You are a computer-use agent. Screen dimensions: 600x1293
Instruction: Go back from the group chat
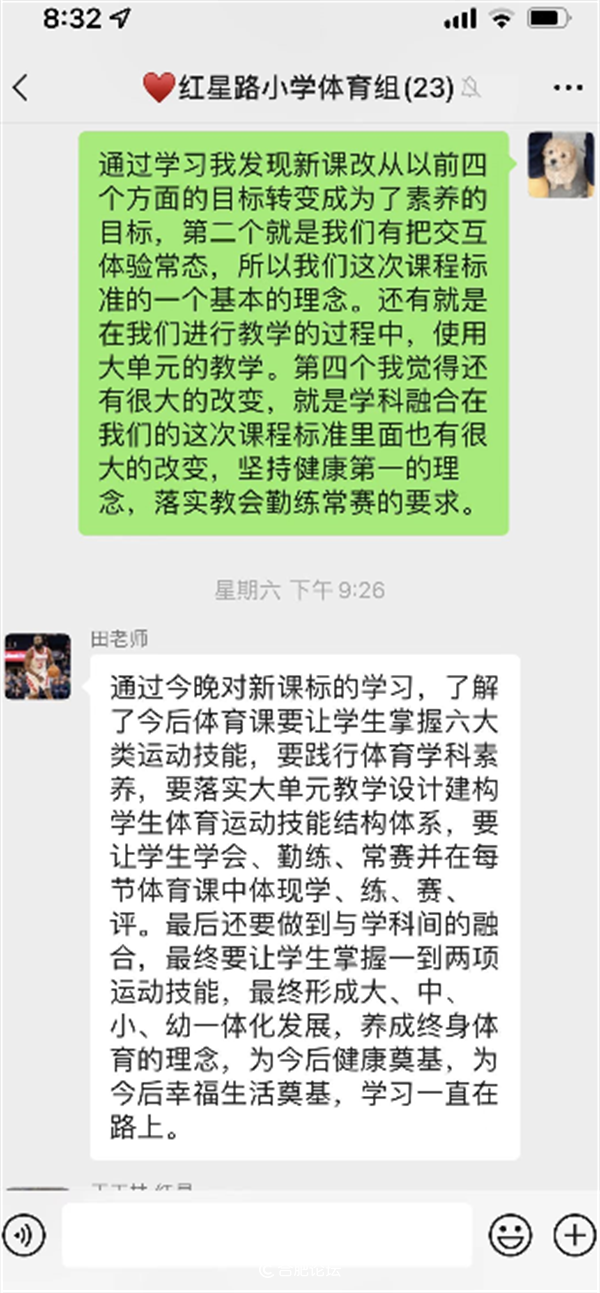click(x=21, y=88)
